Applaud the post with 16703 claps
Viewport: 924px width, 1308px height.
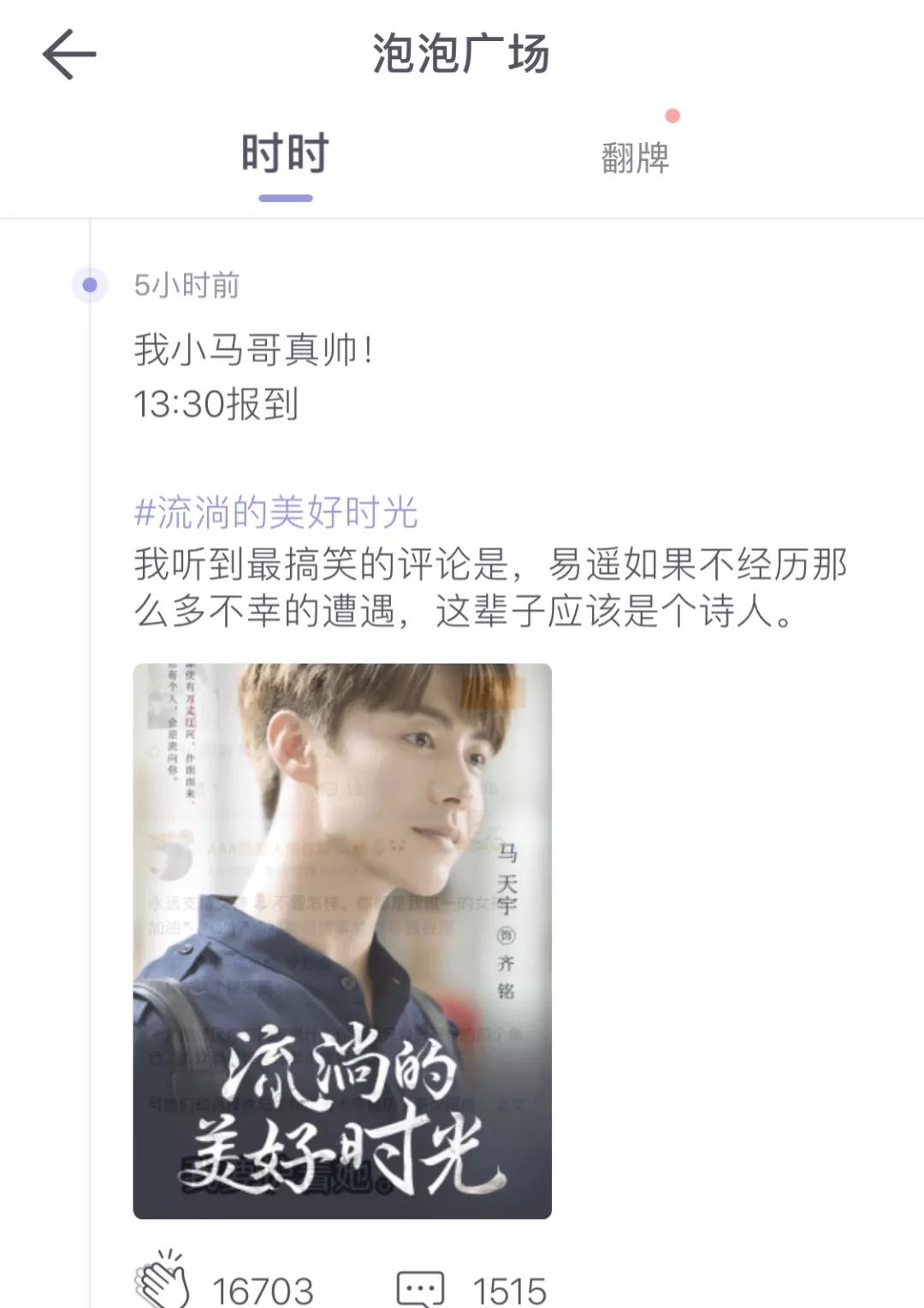[x=163, y=1282]
